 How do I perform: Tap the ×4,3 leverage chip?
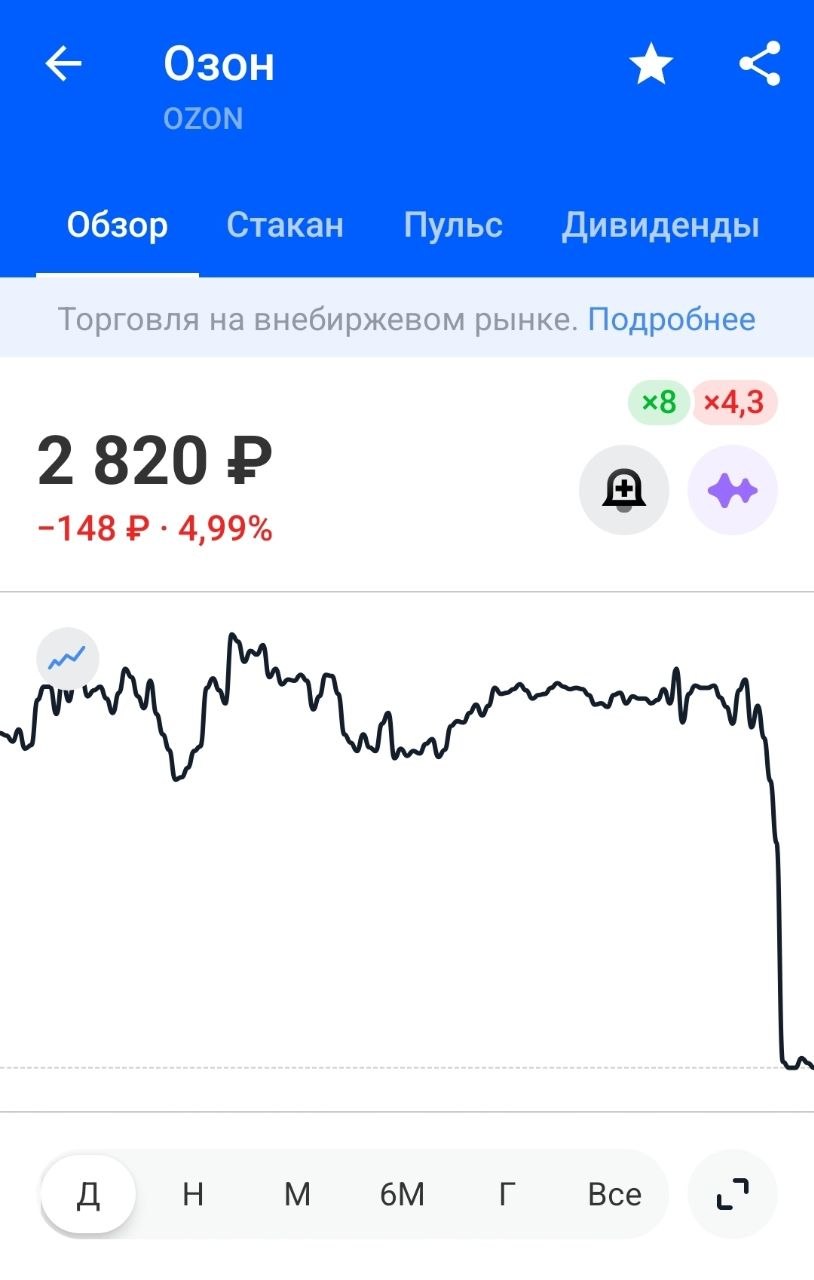[x=734, y=403]
